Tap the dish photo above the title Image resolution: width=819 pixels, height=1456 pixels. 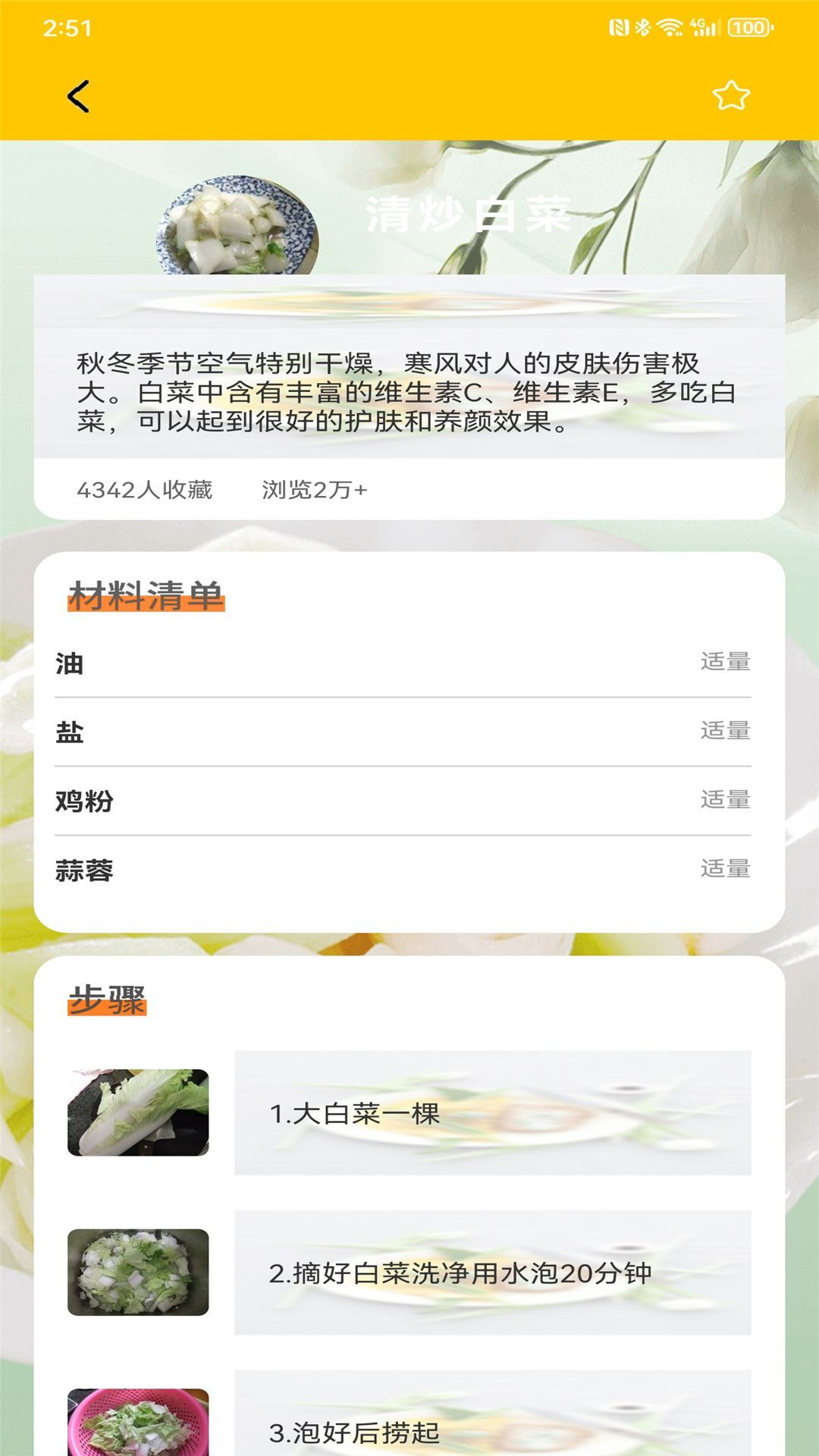click(x=239, y=222)
